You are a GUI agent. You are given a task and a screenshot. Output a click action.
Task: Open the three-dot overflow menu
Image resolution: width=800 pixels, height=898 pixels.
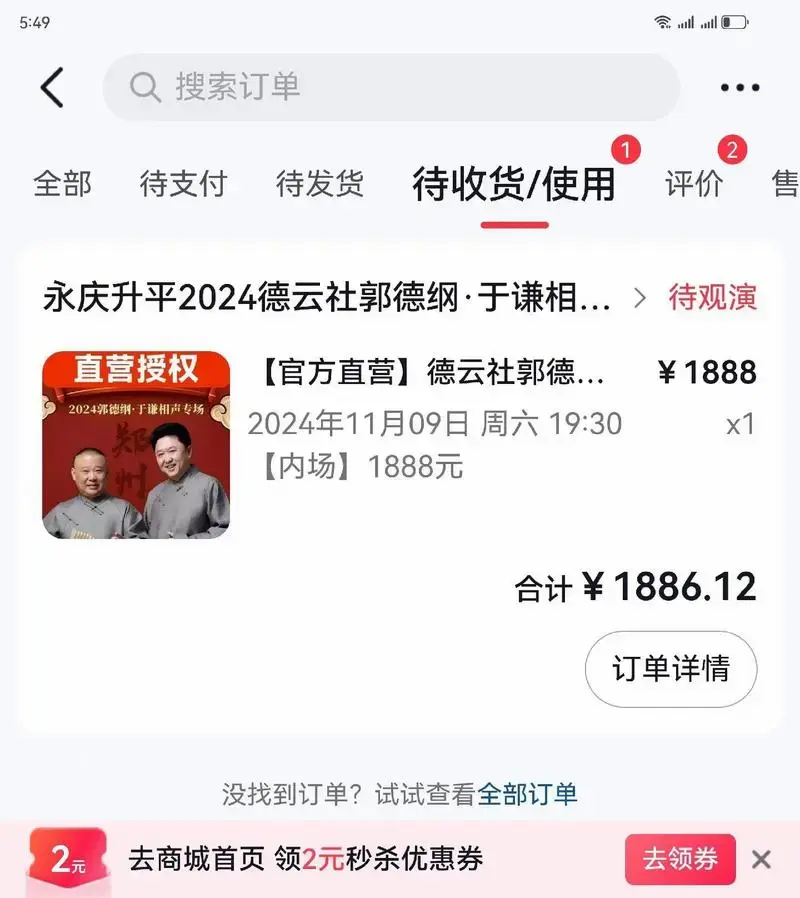coord(740,88)
